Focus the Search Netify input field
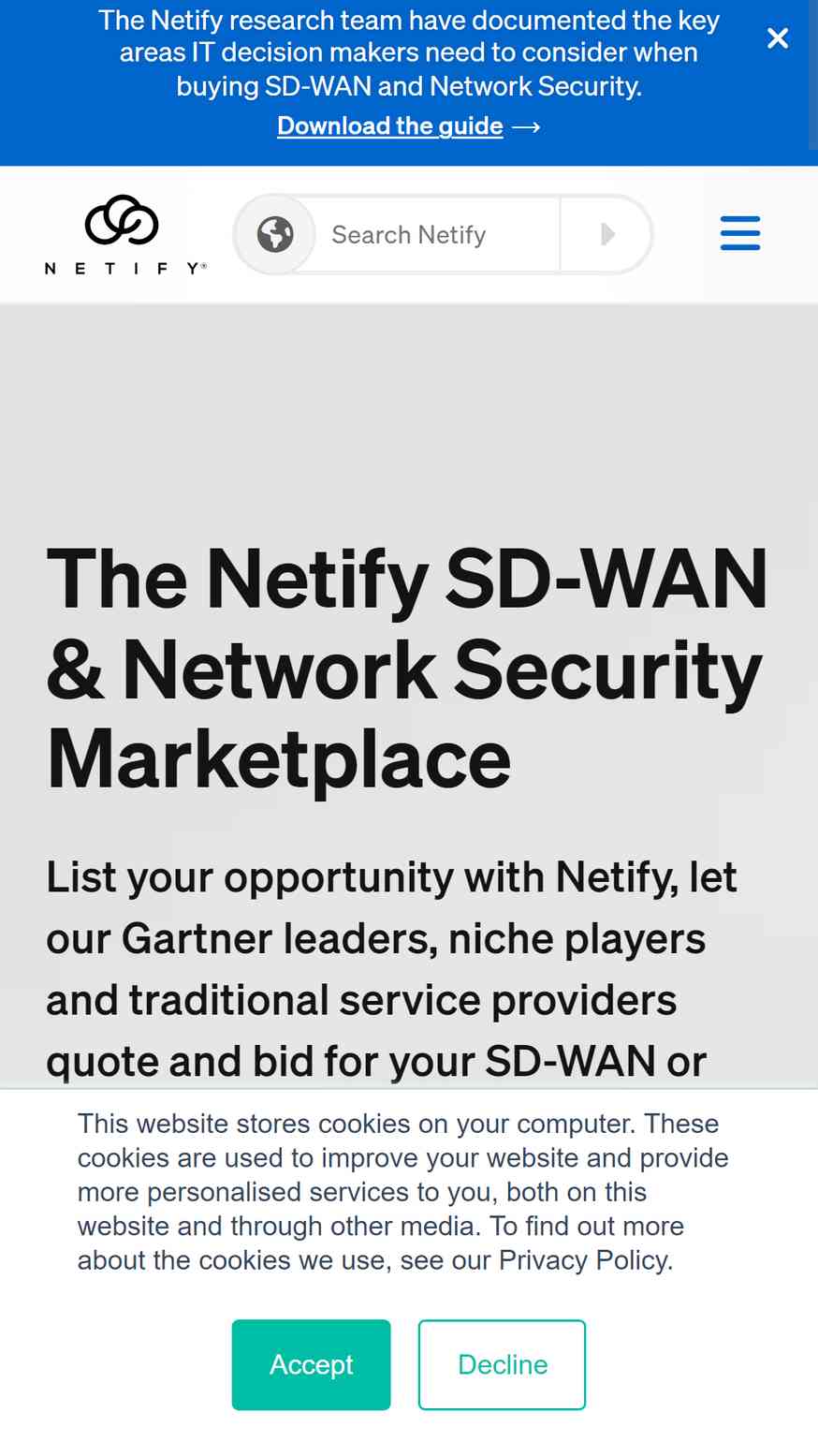This screenshot has height=1456, width=818. click(x=437, y=234)
